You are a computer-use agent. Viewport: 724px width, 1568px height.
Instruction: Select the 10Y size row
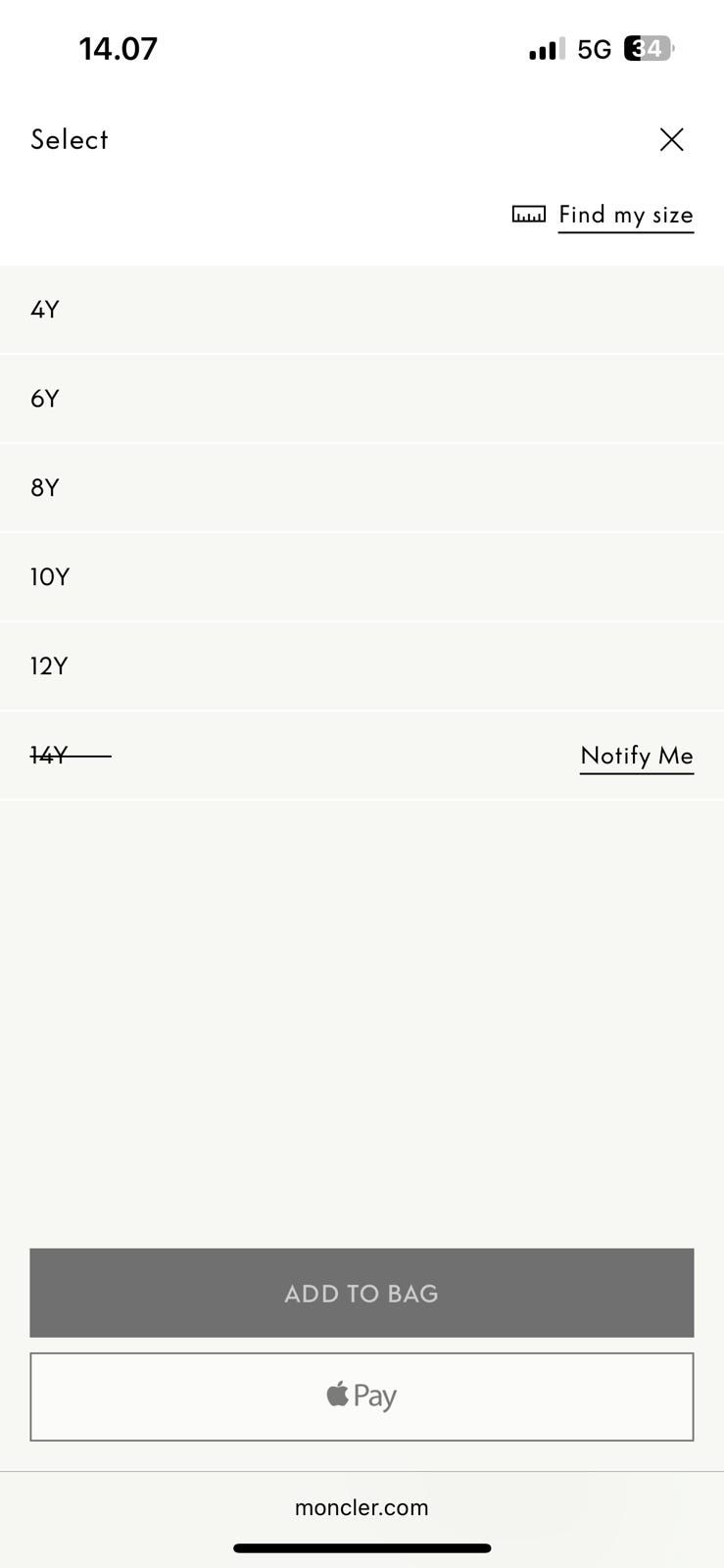point(362,577)
